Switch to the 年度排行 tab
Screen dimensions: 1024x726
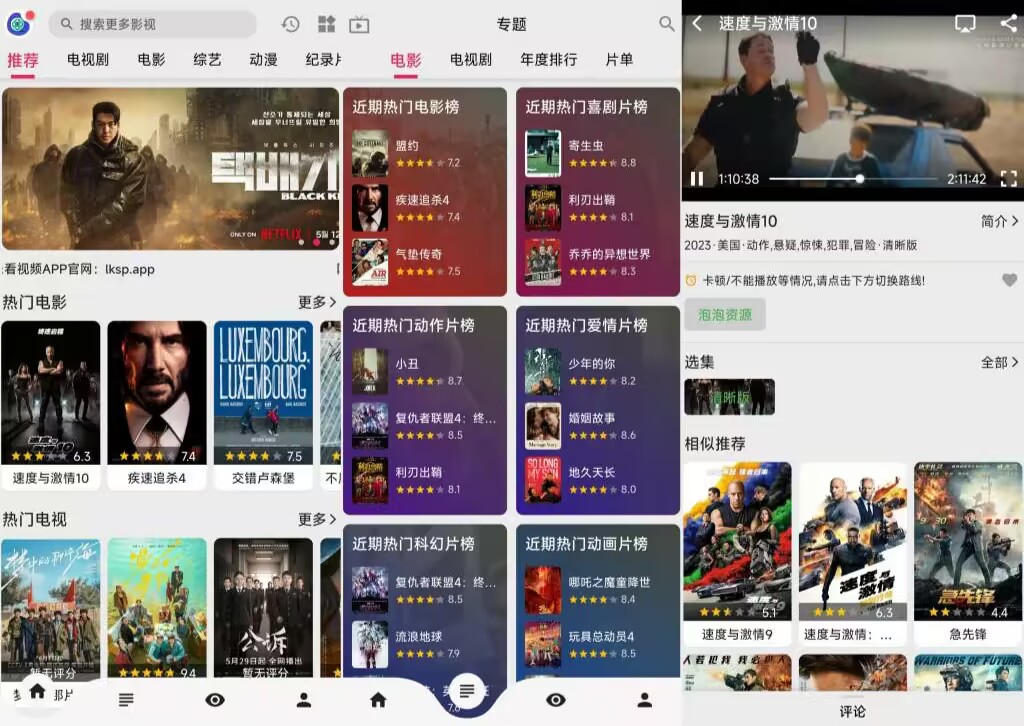click(548, 59)
